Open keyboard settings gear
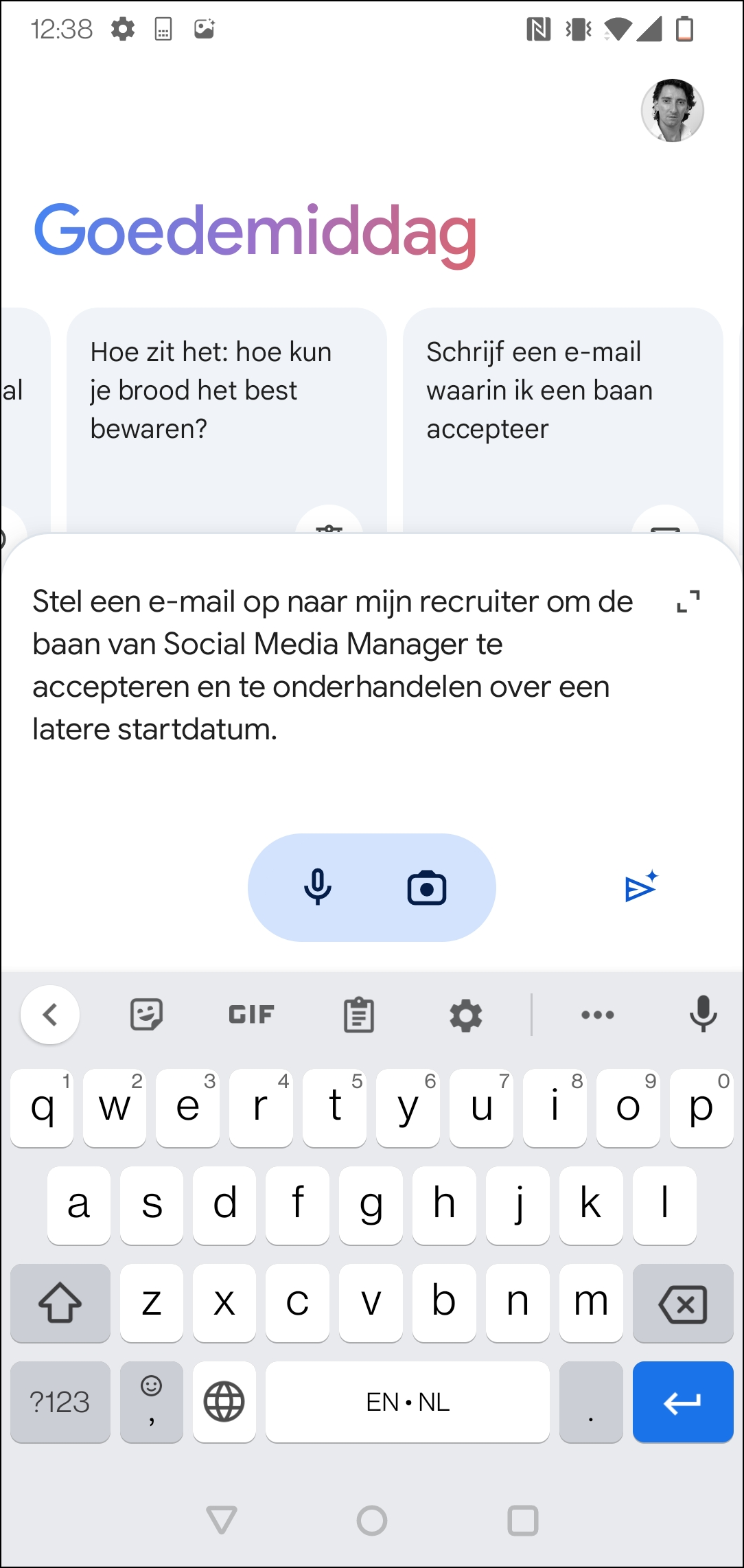 point(466,1015)
